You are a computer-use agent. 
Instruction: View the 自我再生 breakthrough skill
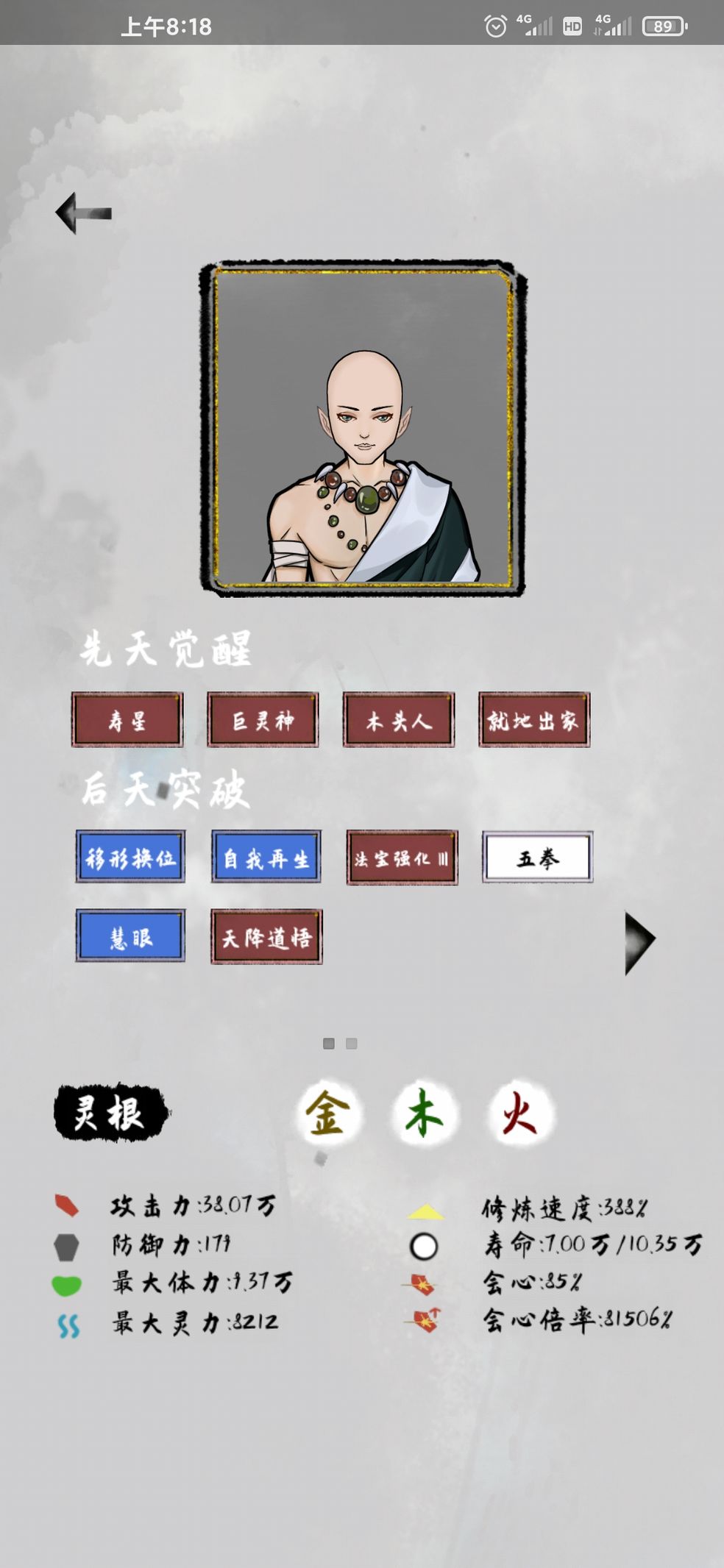pyautogui.click(x=266, y=857)
